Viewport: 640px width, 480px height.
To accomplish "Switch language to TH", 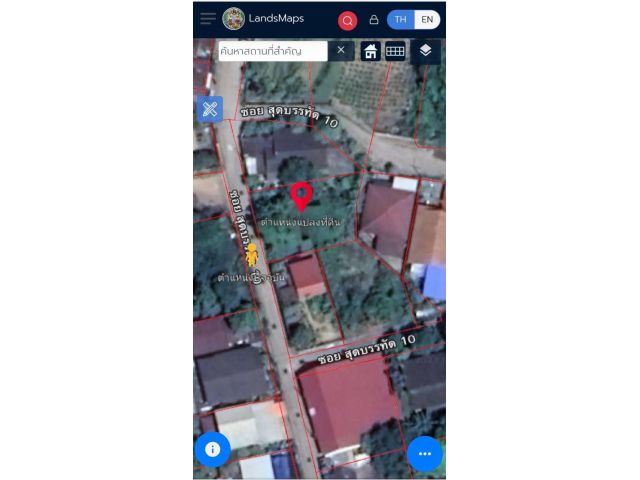I will click(401, 20).
